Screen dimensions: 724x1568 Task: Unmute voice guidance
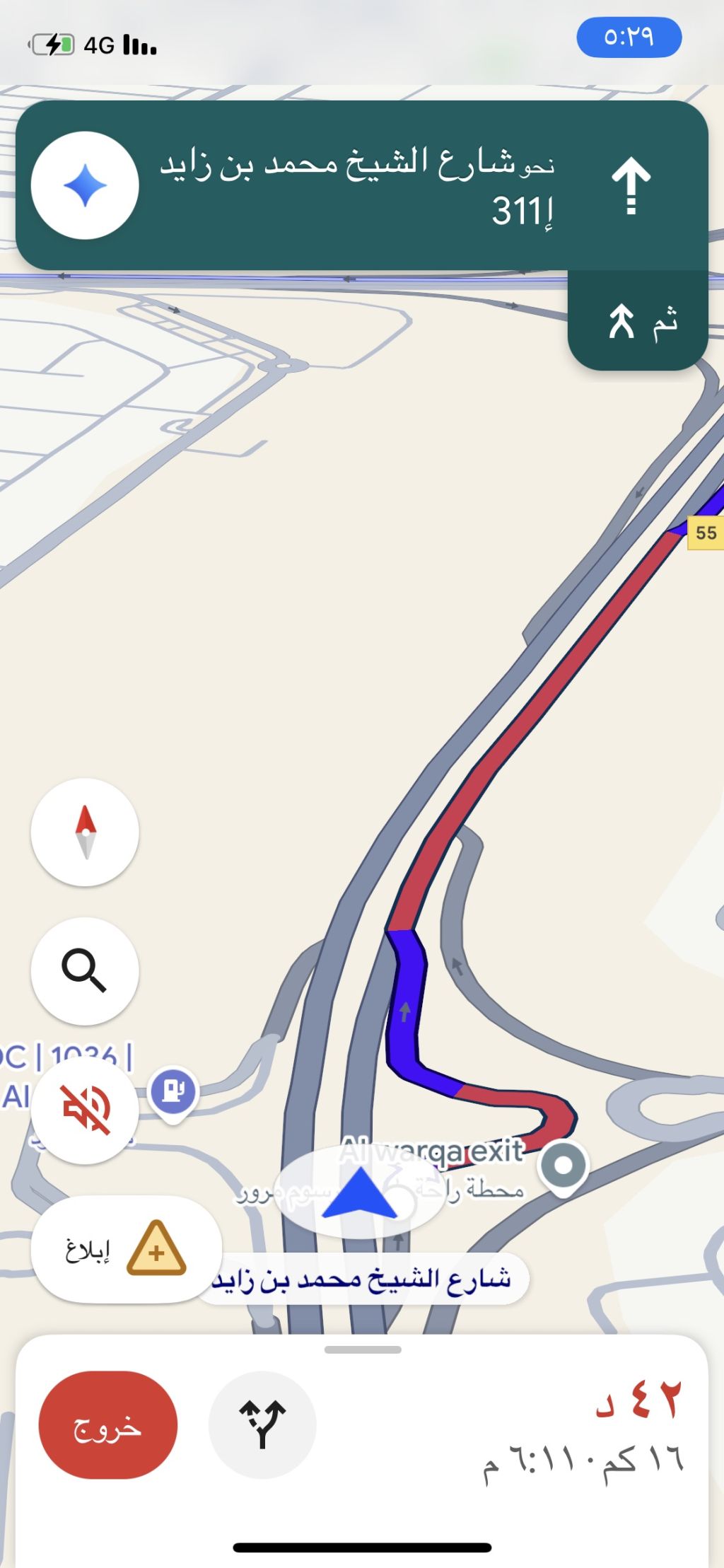85,1110
